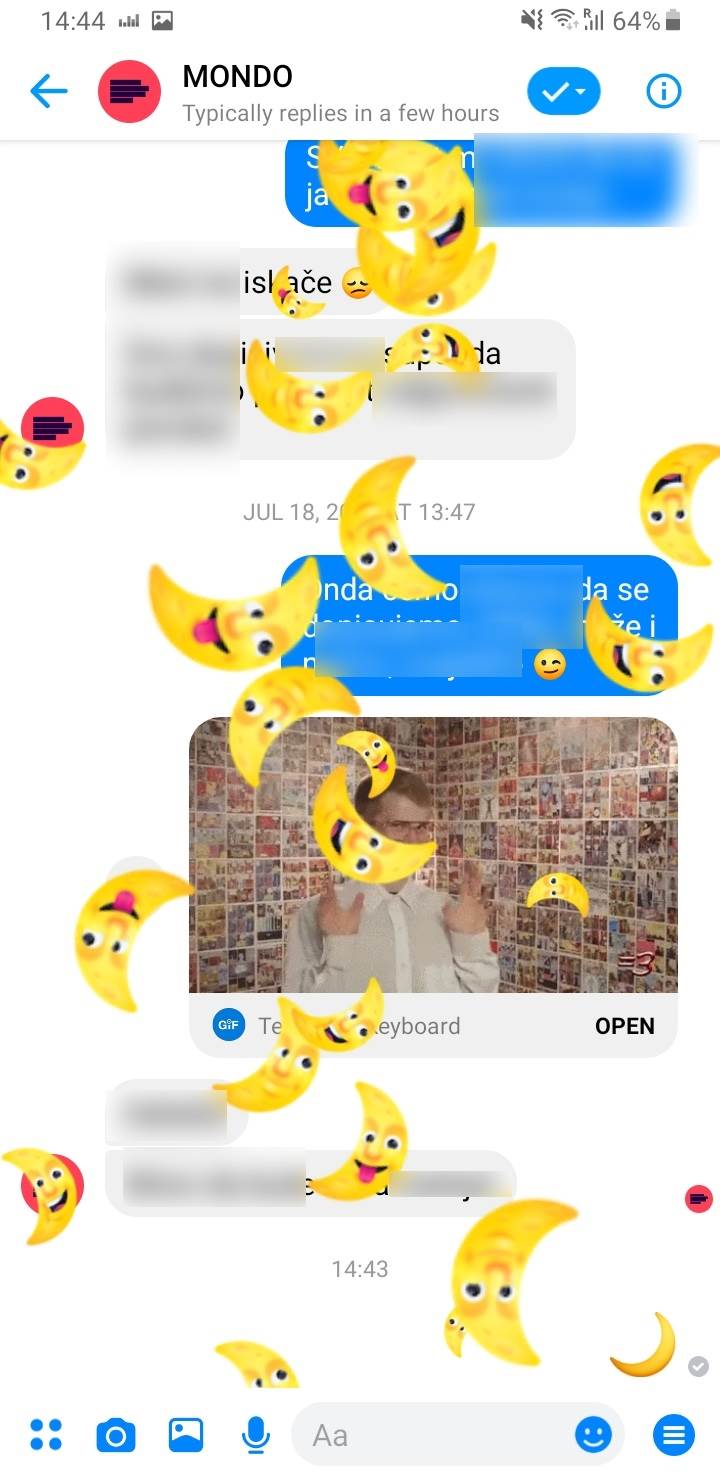Open the photo gallery picker
720x1480 pixels.
pyautogui.click(x=186, y=1435)
